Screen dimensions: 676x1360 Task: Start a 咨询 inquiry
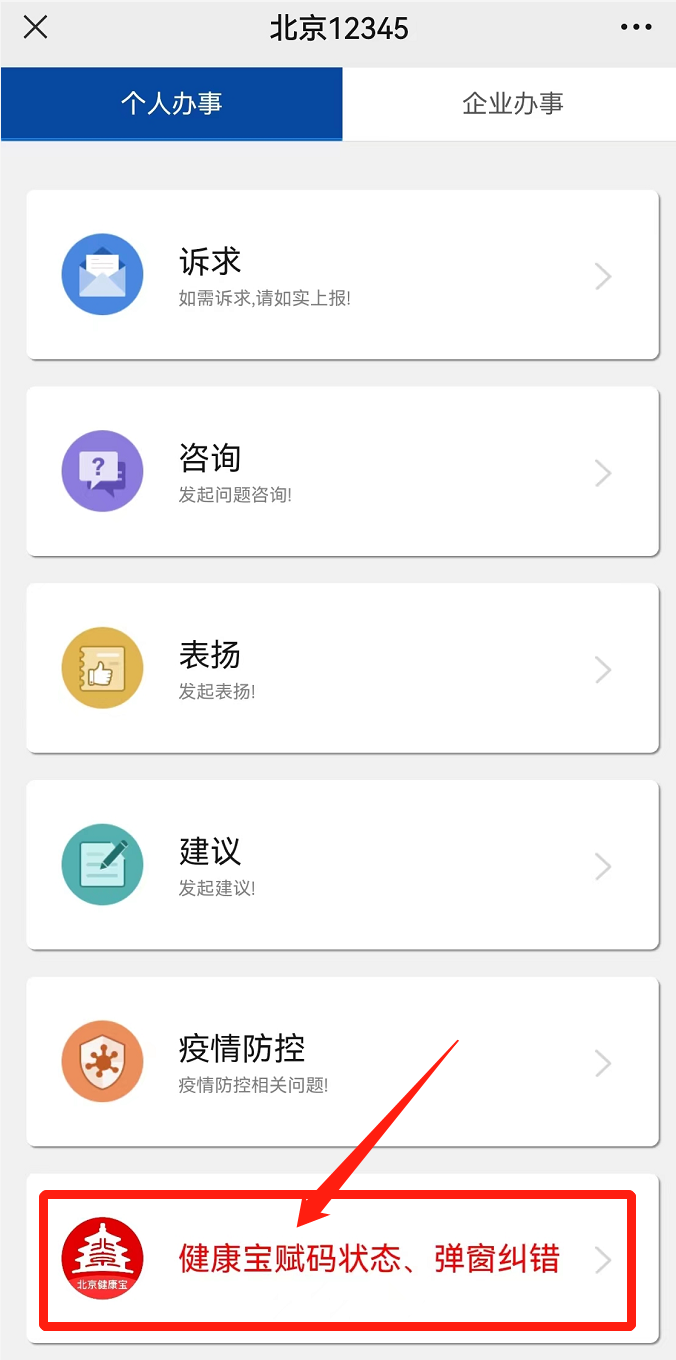tap(342, 471)
